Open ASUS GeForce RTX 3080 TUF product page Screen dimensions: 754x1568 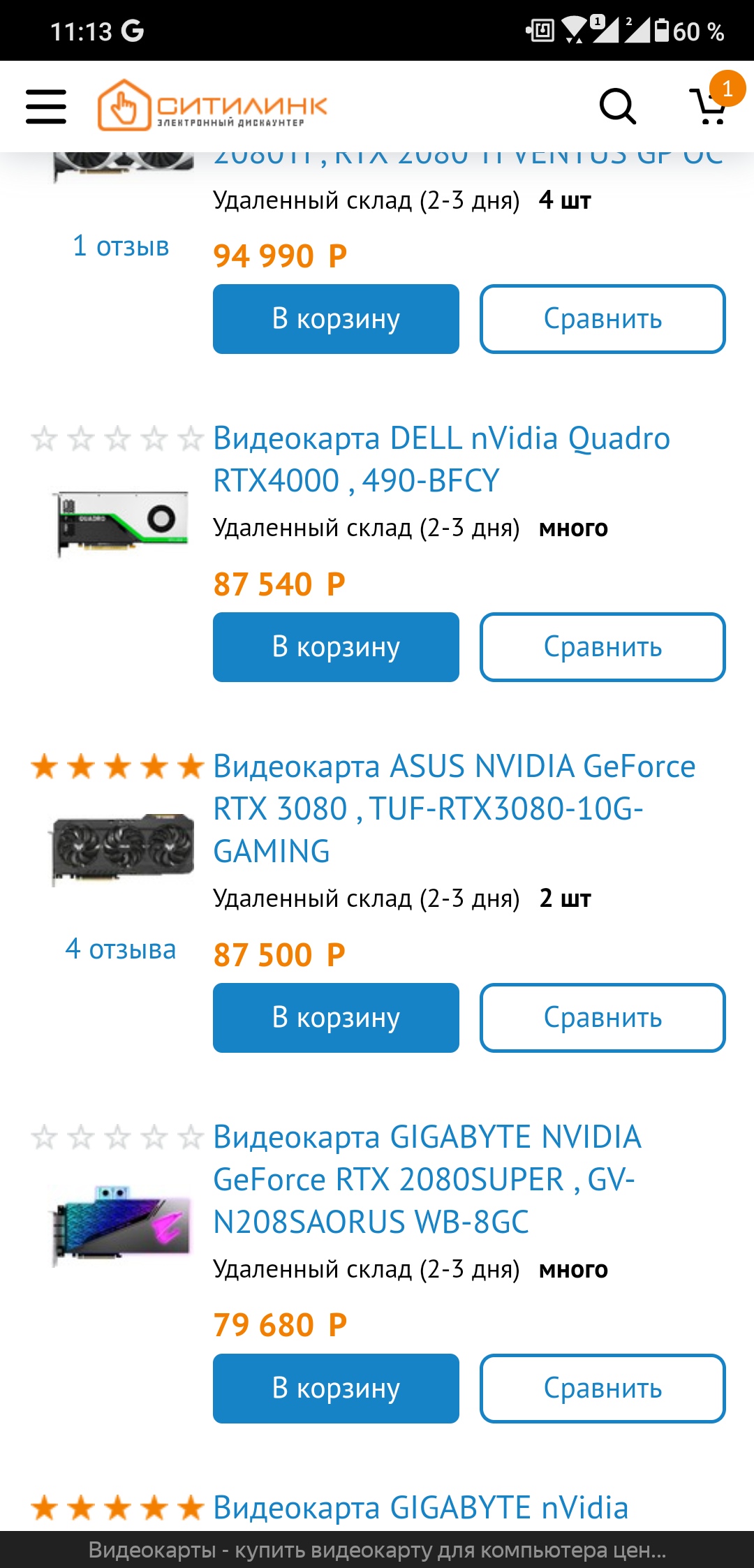[x=454, y=808]
